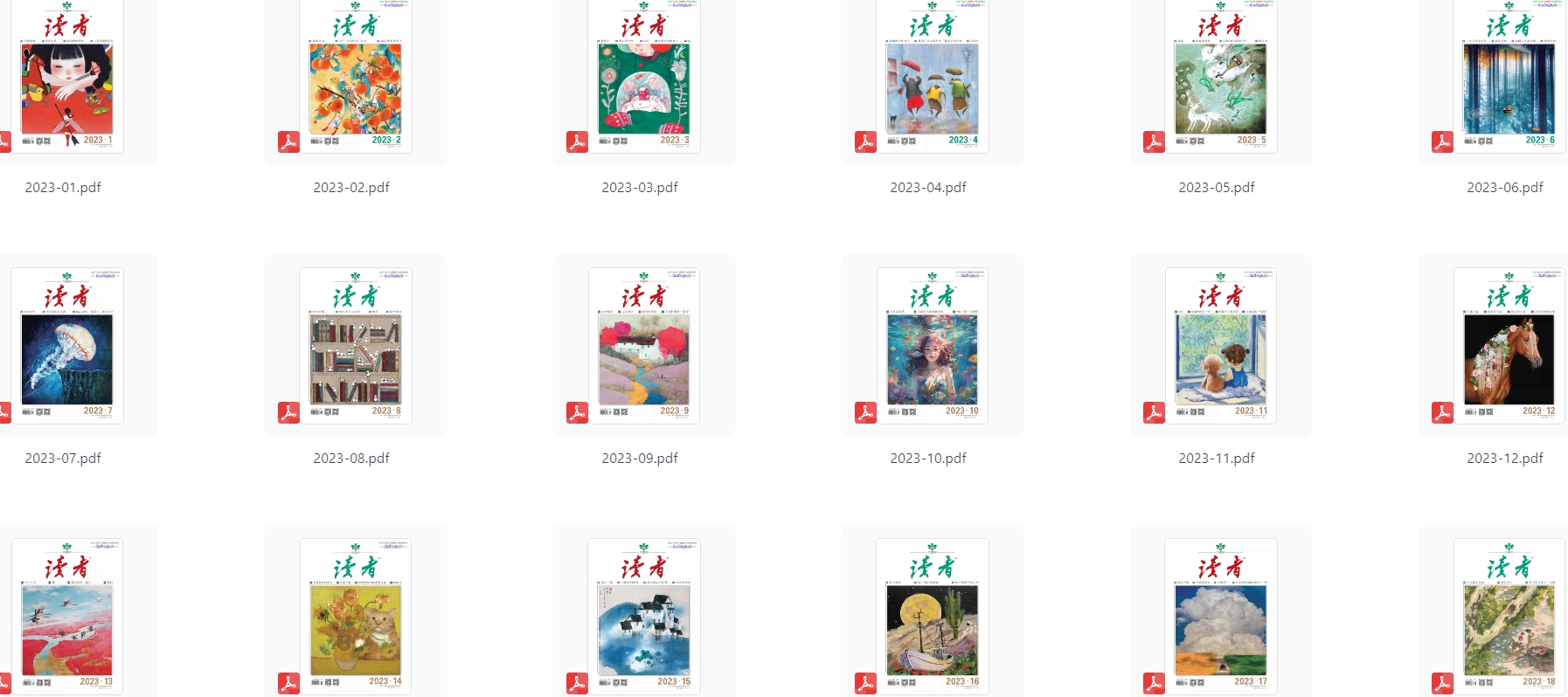Screen dimensions: 1568x697
Task: Open the 2023-10.pdf file
Action: pos(933,348)
